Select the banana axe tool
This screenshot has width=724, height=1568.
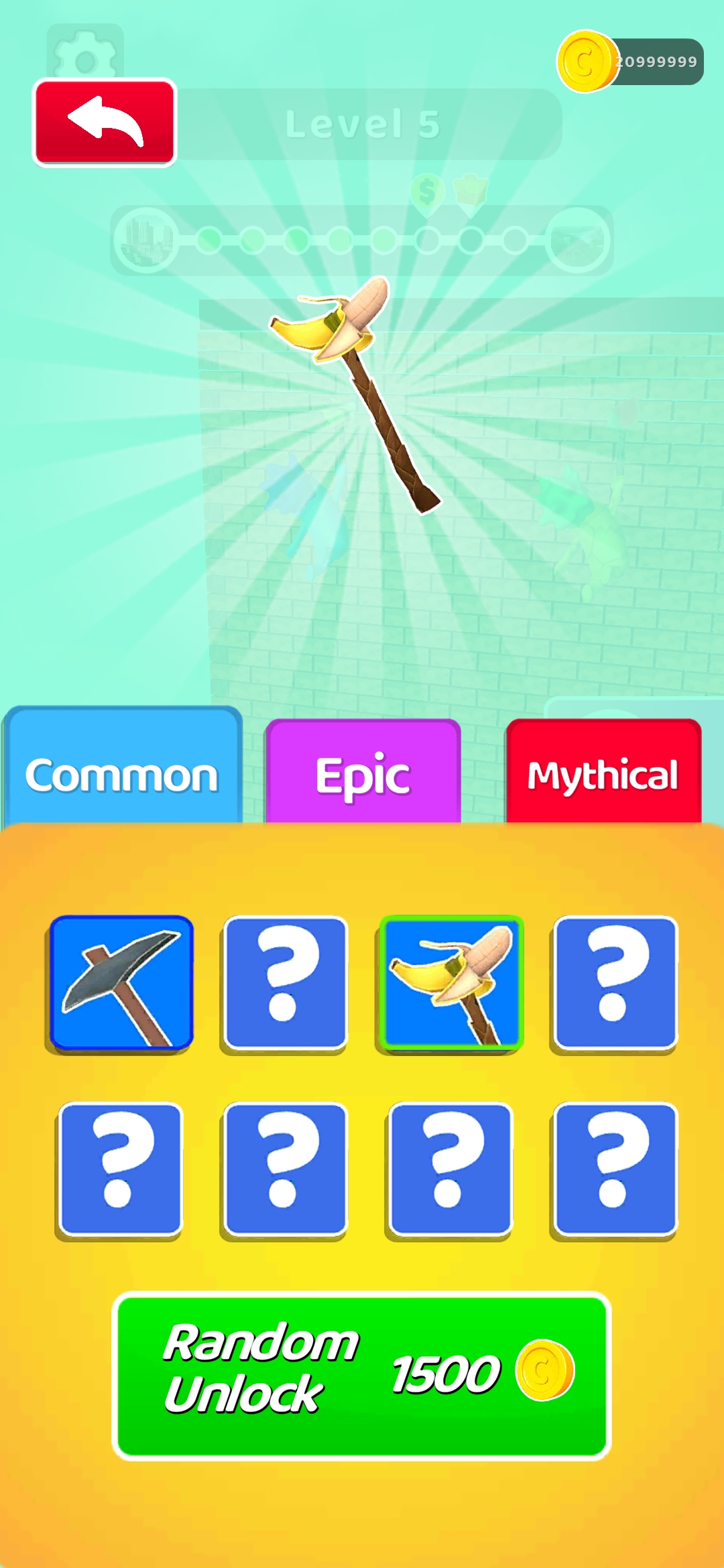tap(451, 982)
